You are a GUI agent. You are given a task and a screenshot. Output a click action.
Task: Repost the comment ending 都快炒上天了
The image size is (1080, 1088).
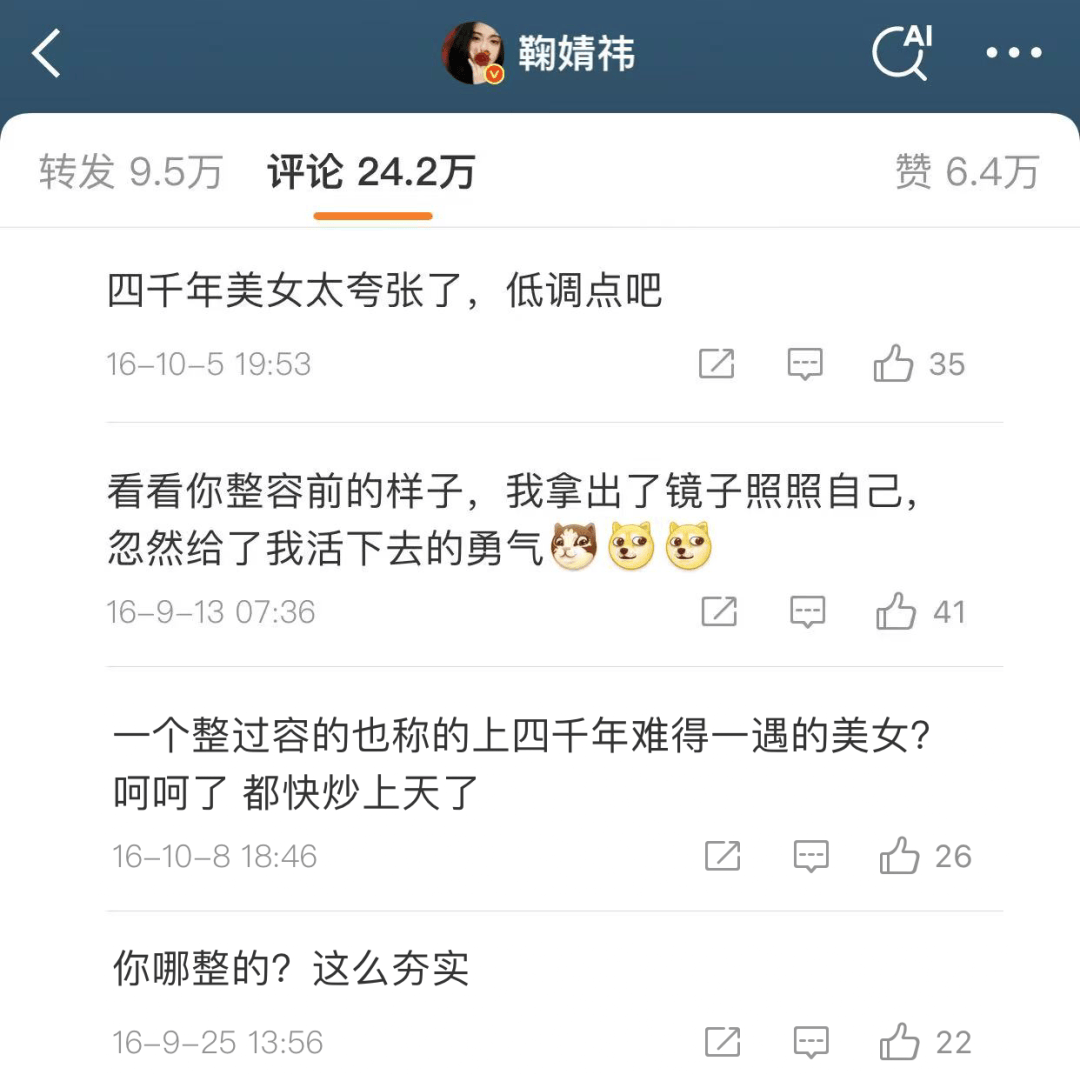tap(723, 856)
